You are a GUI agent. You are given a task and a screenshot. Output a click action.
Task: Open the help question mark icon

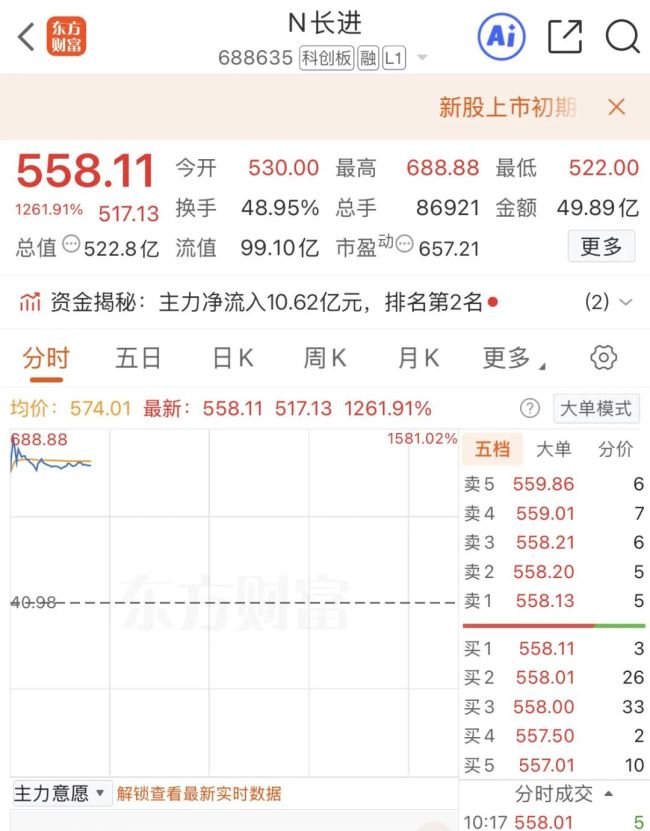[530, 409]
